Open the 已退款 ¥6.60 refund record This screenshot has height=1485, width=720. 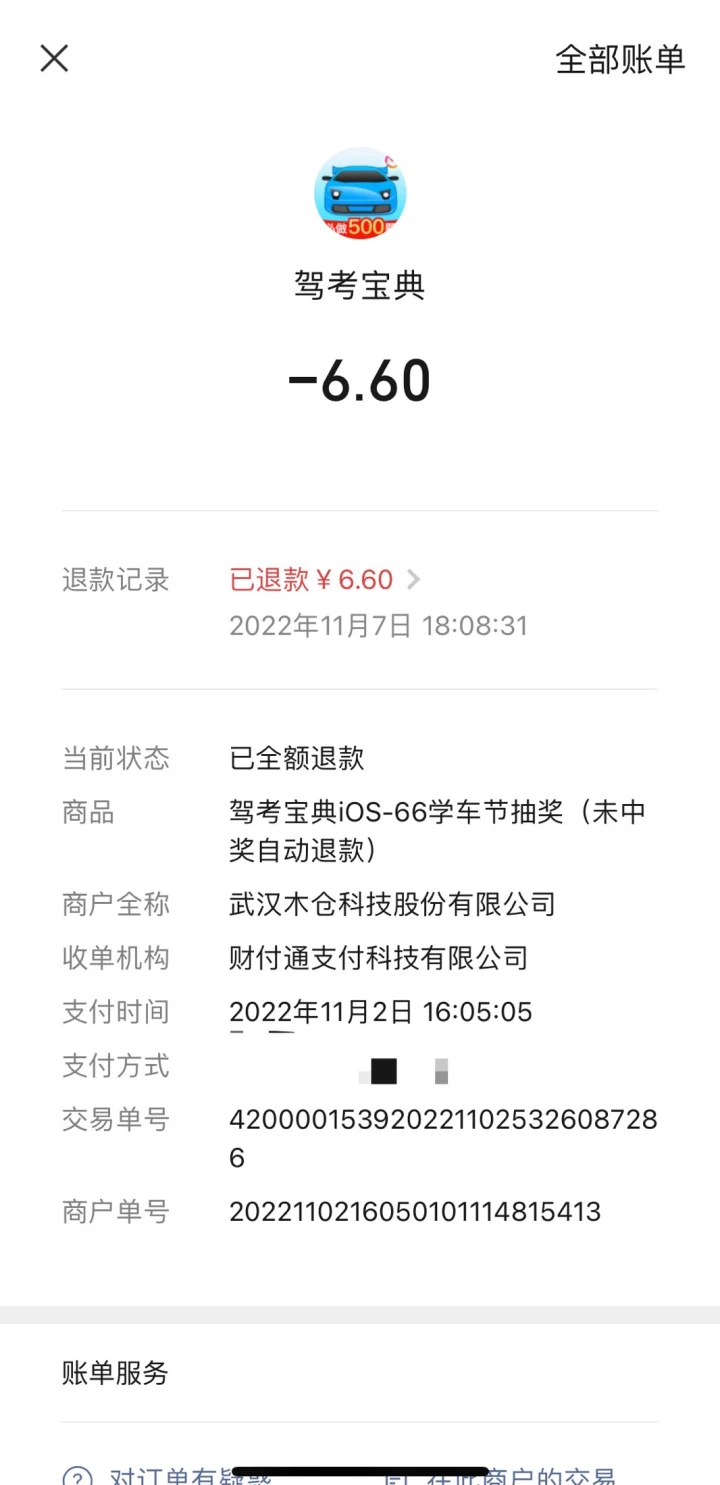click(325, 580)
